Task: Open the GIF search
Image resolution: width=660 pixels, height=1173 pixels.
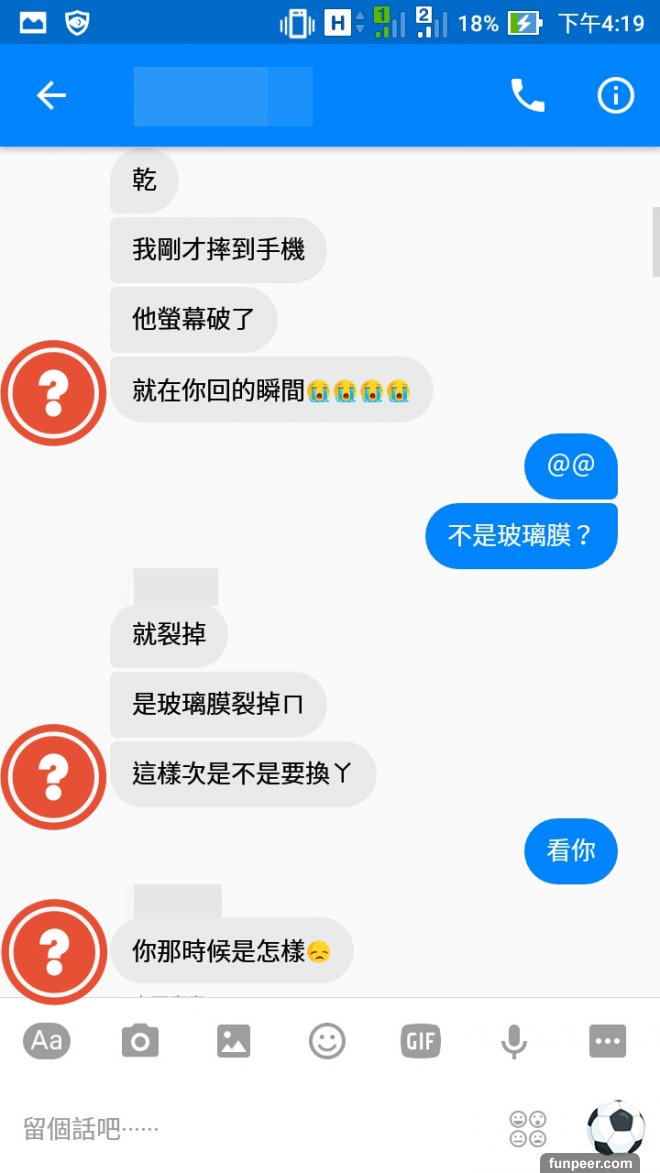Action: point(420,1041)
